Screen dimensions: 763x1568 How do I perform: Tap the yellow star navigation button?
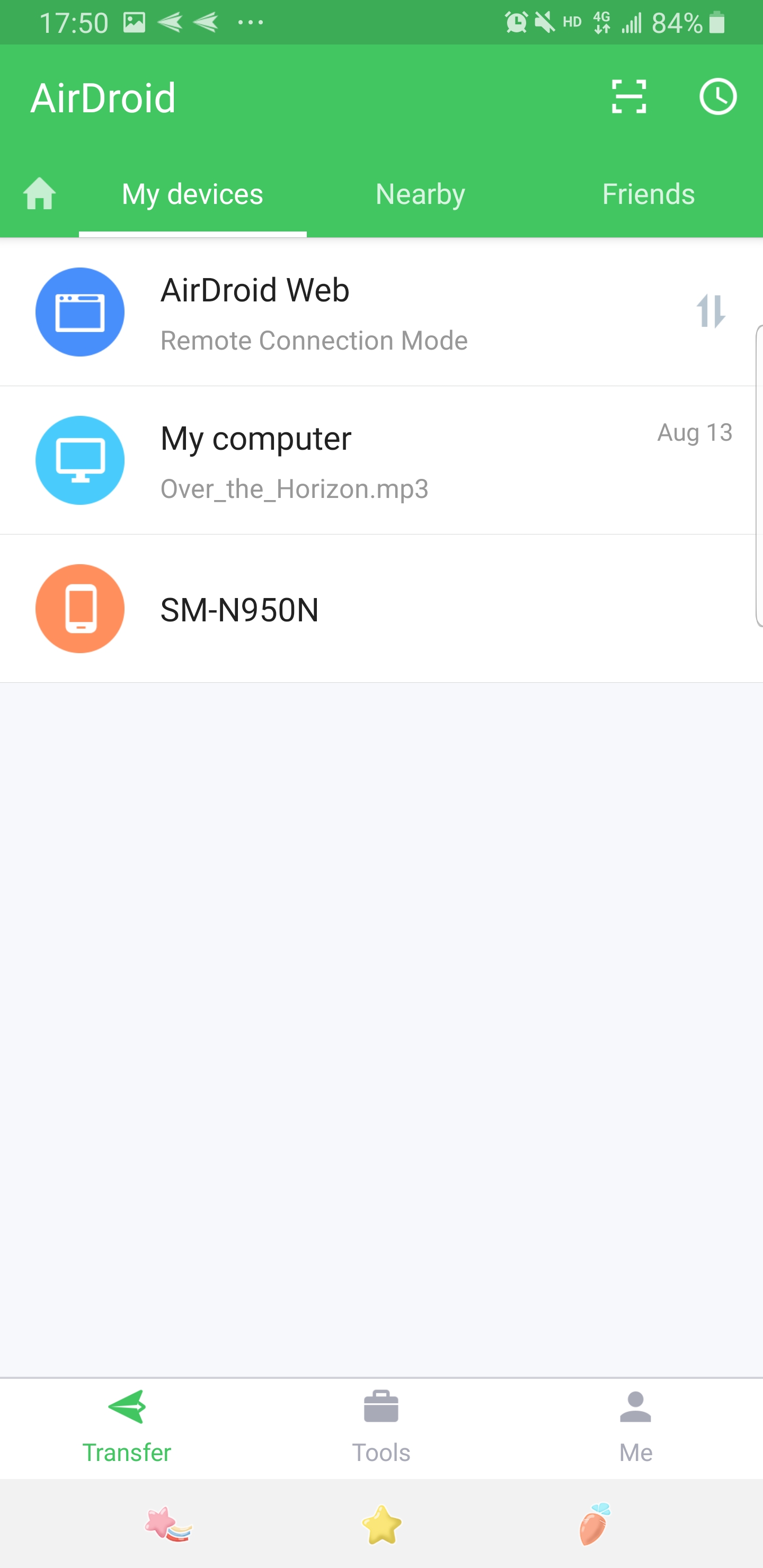(382, 1524)
